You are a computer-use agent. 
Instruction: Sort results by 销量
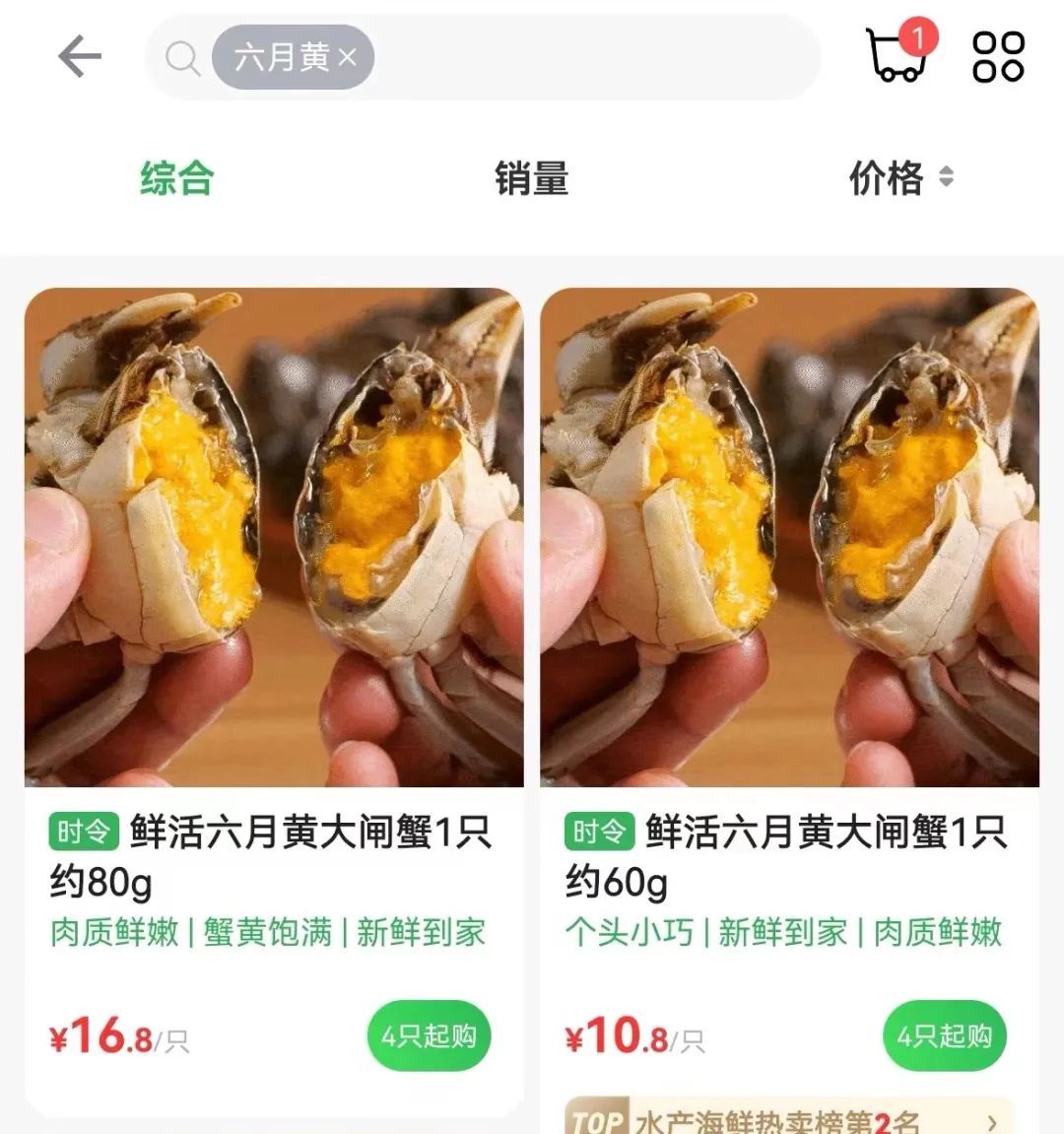pyautogui.click(x=531, y=178)
